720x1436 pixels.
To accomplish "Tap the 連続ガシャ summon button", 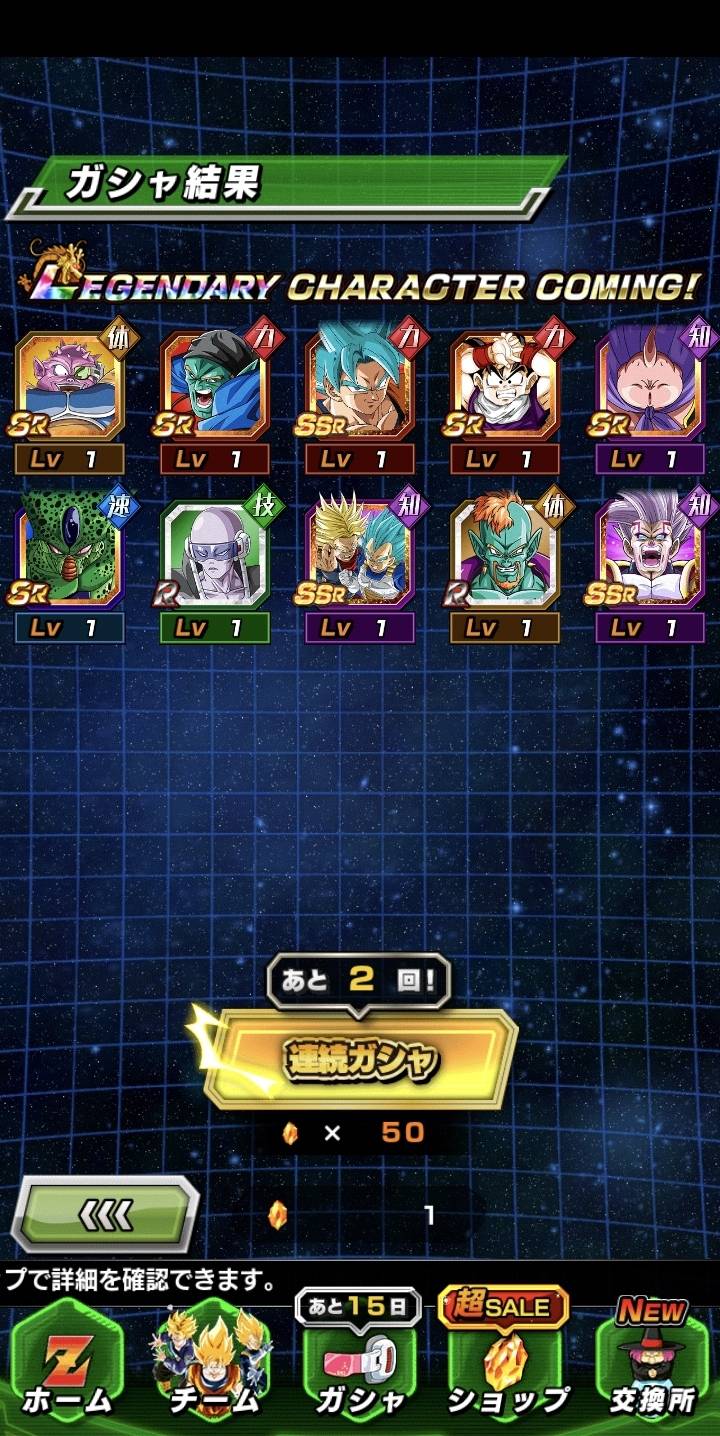I will tap(360, 1058).
